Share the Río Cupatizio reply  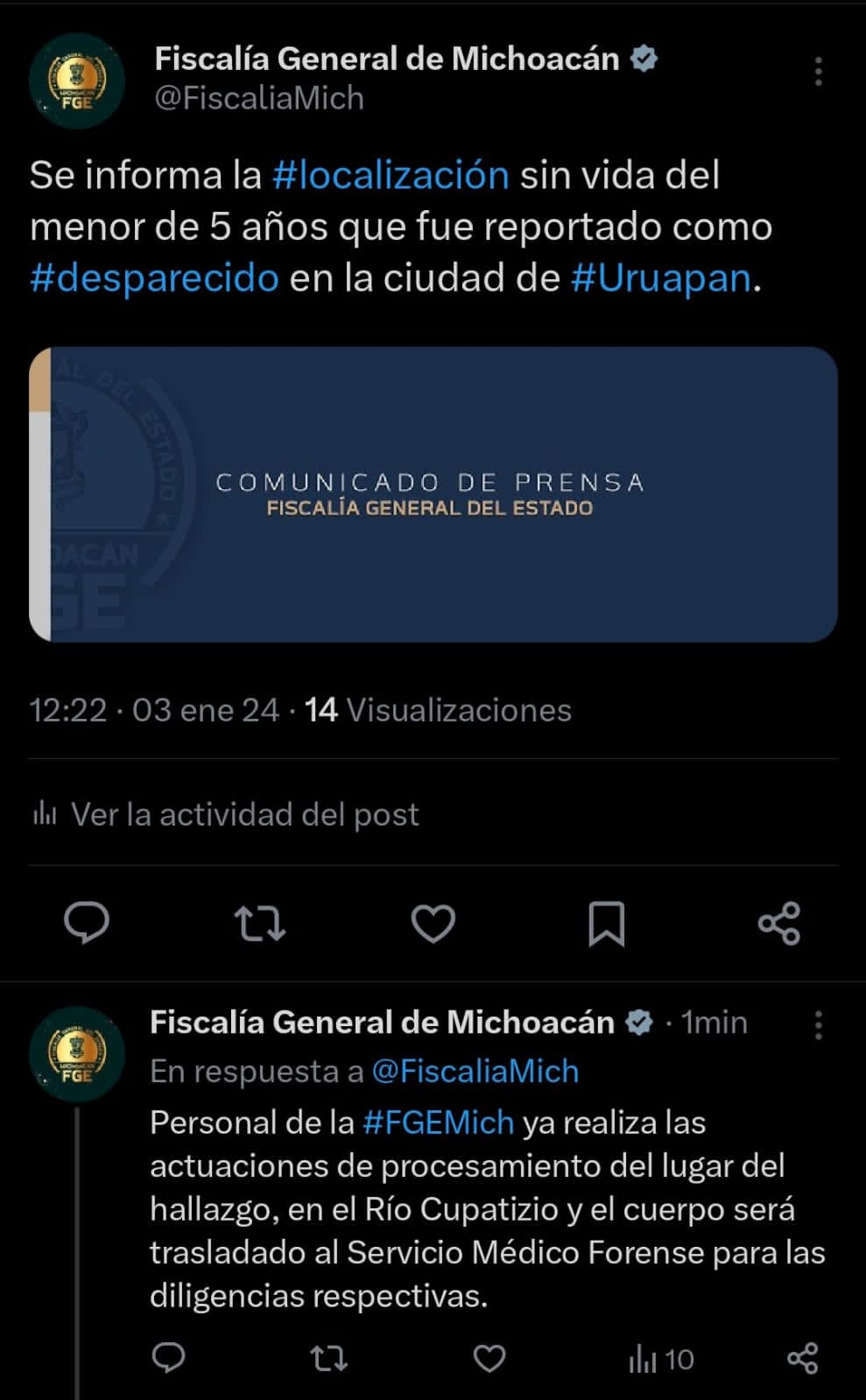coord(802,1358)
